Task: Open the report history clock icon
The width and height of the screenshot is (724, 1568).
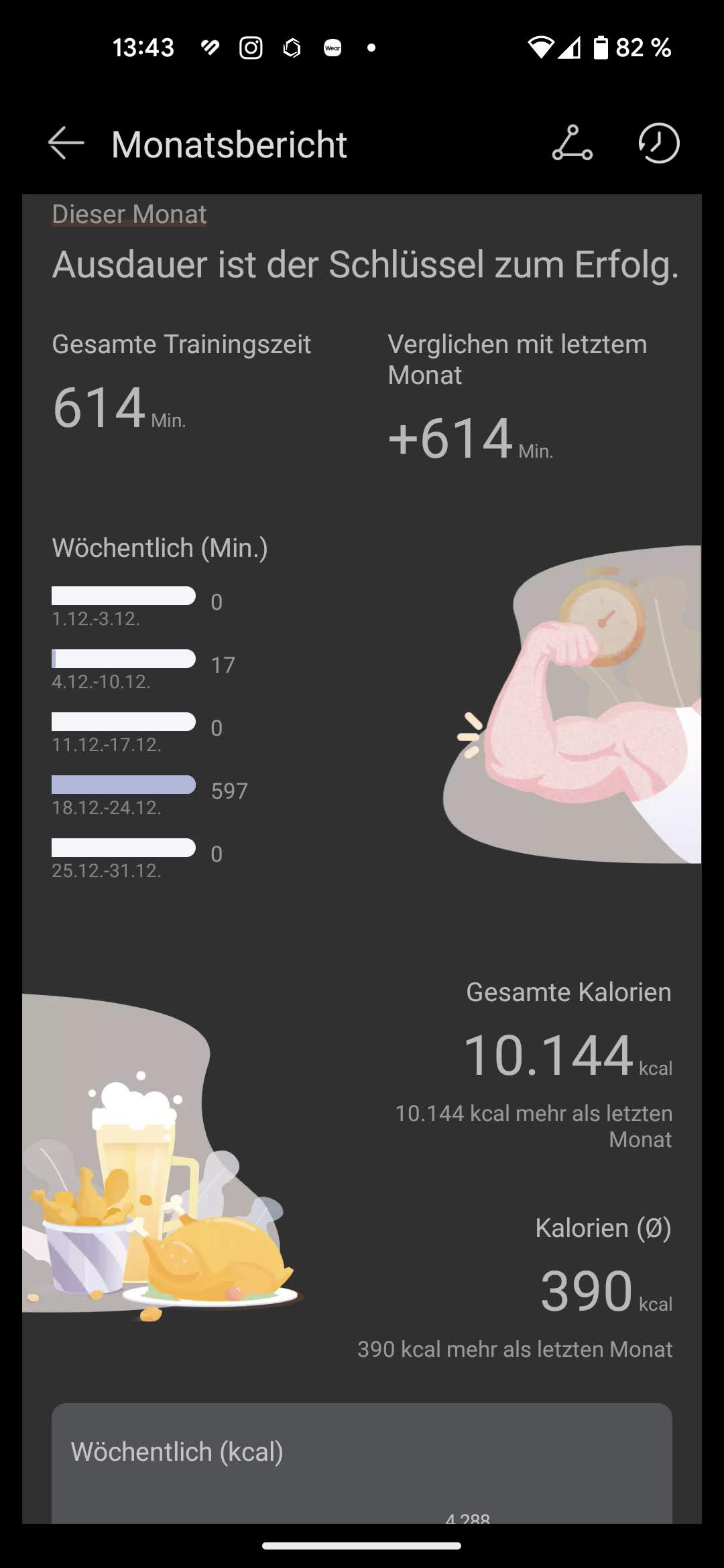Action: click(x=658, y=143)
